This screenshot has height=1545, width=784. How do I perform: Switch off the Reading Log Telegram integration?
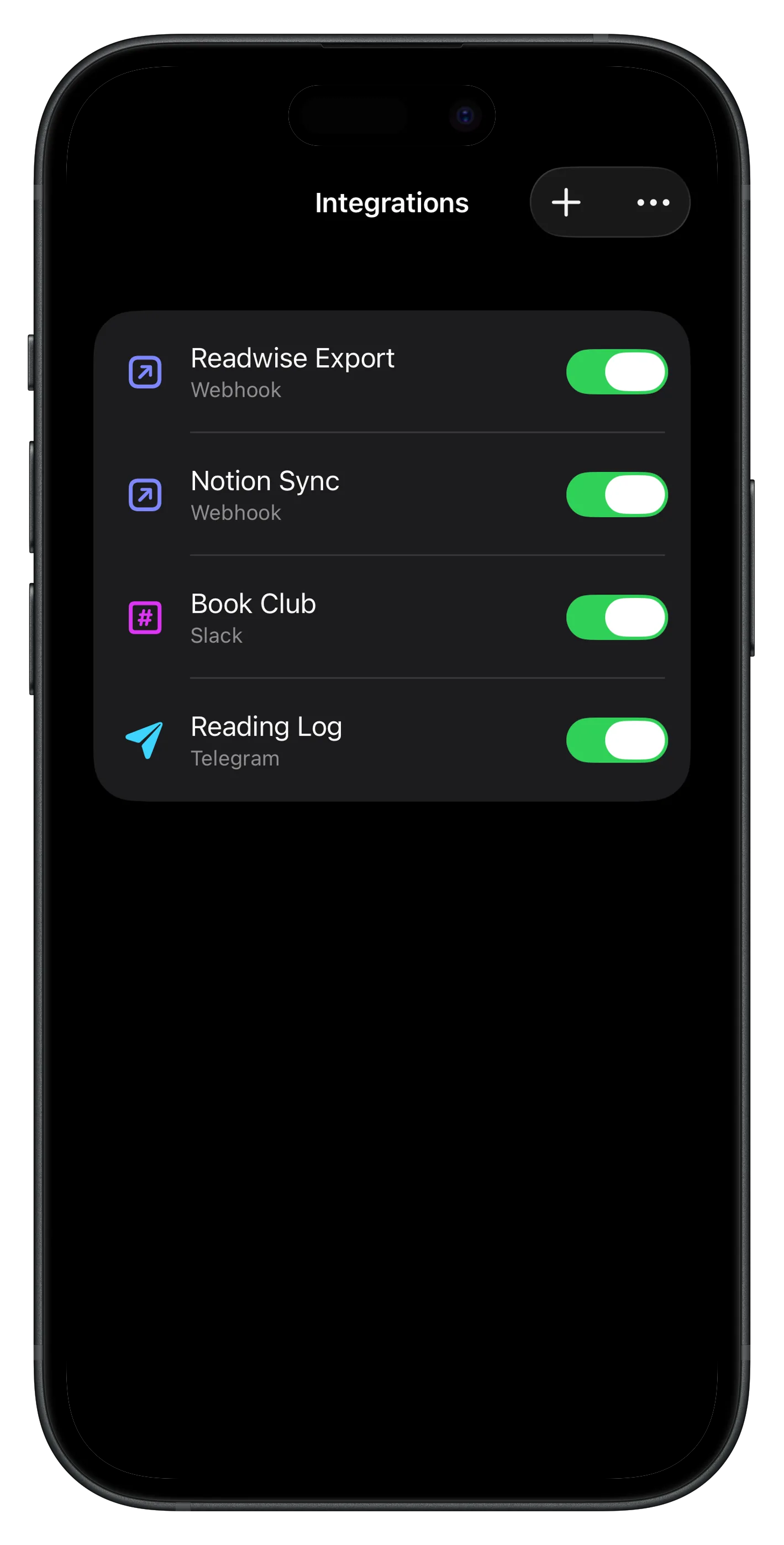click(x=615, y=740)
